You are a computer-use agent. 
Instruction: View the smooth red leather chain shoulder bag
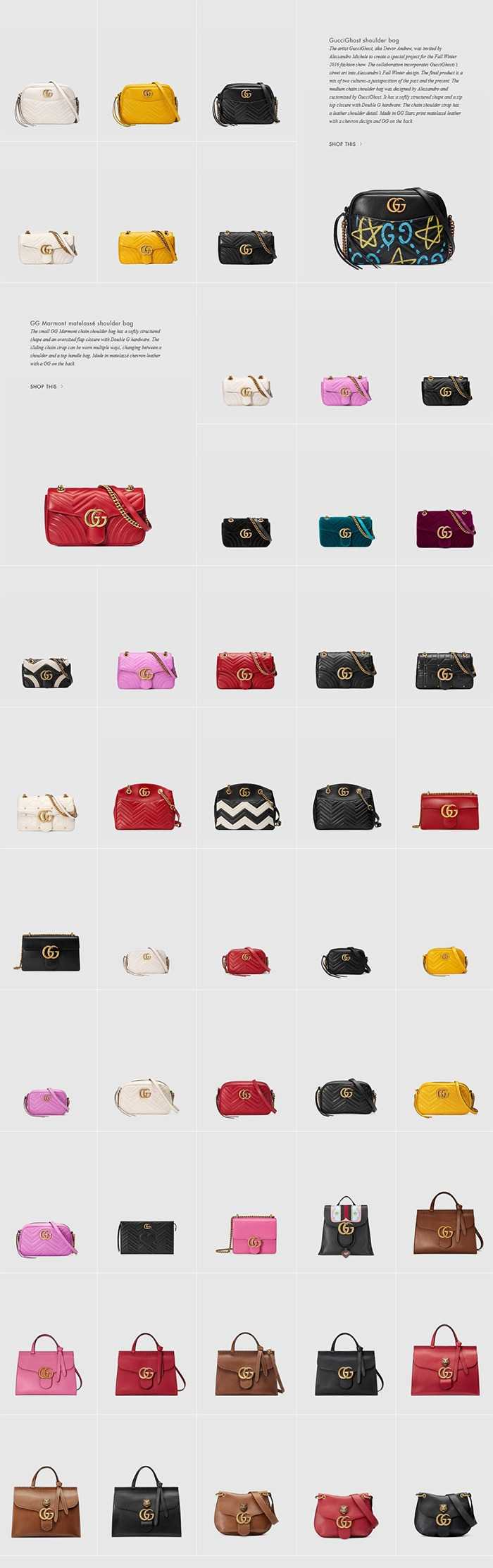(x=449, y=810)
